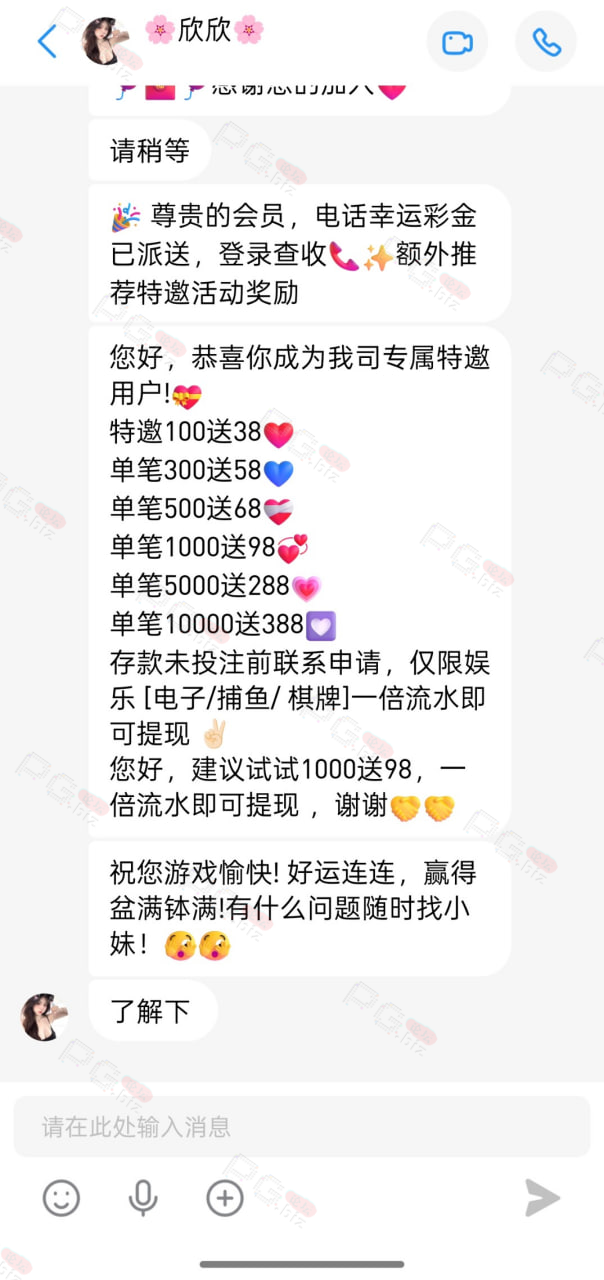The height and width of the screenshot is (1280, 604).
Task: Open 欣欣's profile avatar in the header
Action: point(105,42)
